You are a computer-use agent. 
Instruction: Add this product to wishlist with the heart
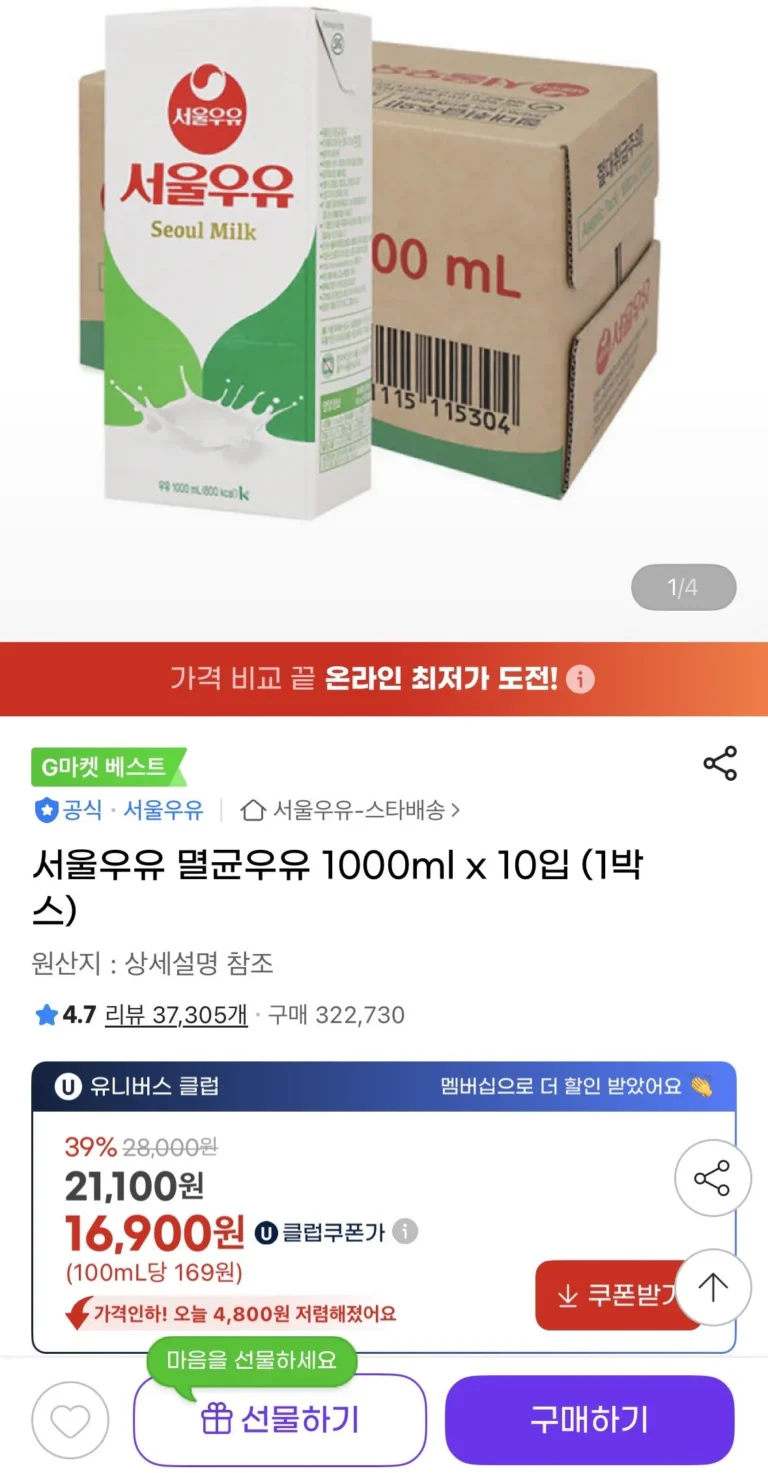(70, 1419)
